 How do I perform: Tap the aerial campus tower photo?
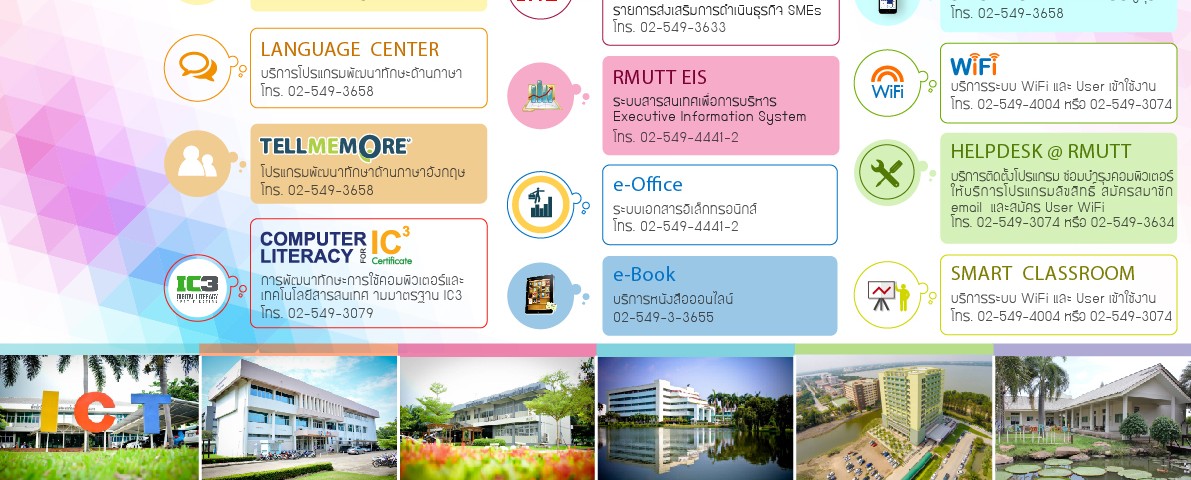click(x=893, y=417)
